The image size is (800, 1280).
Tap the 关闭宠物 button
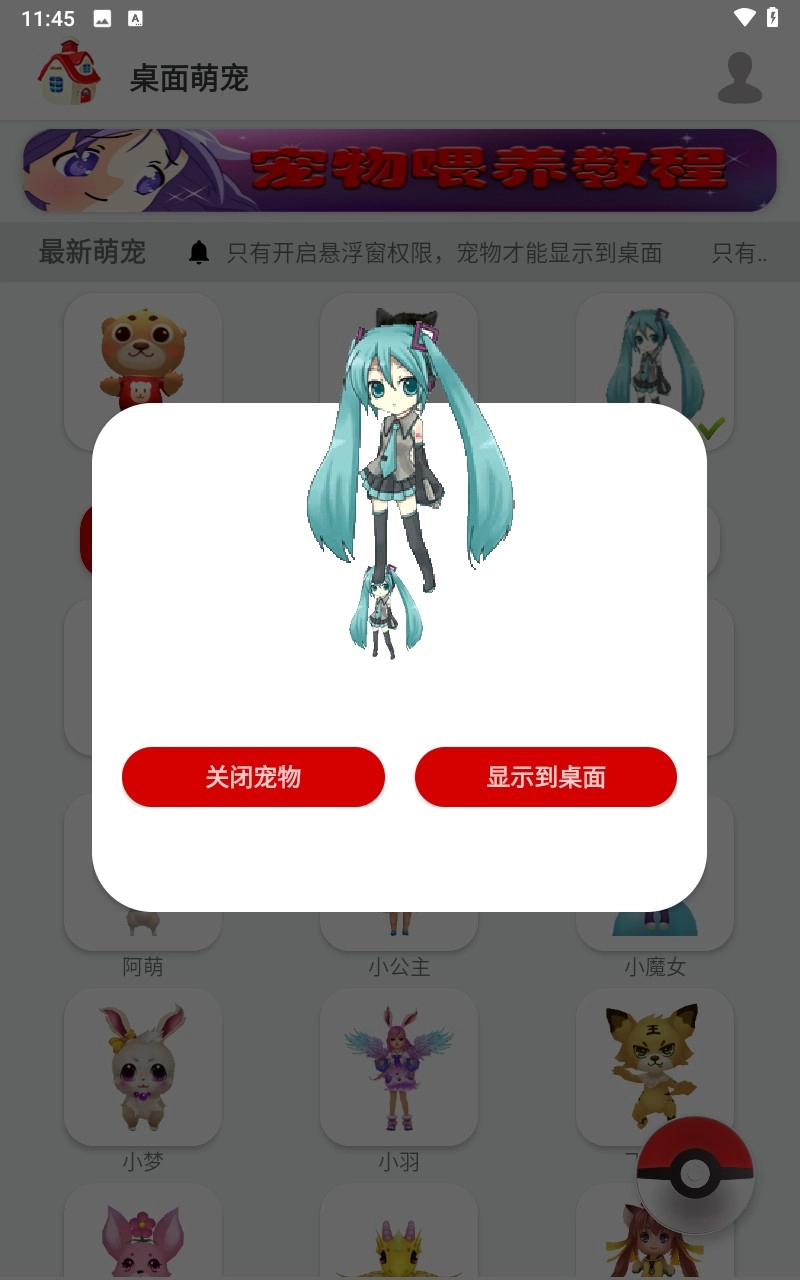[253, 777]
